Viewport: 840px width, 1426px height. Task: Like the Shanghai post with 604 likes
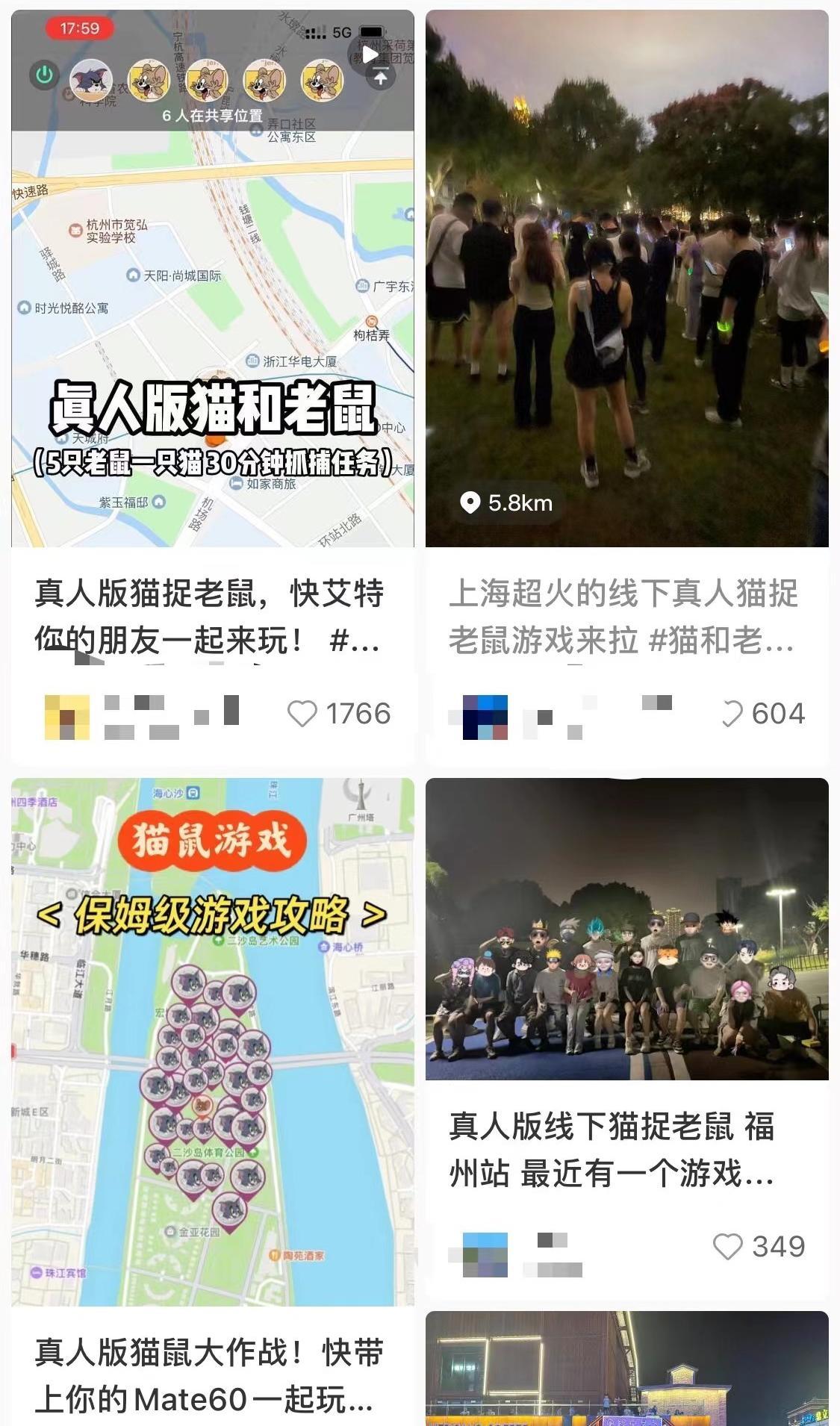(x=732, y=714)
